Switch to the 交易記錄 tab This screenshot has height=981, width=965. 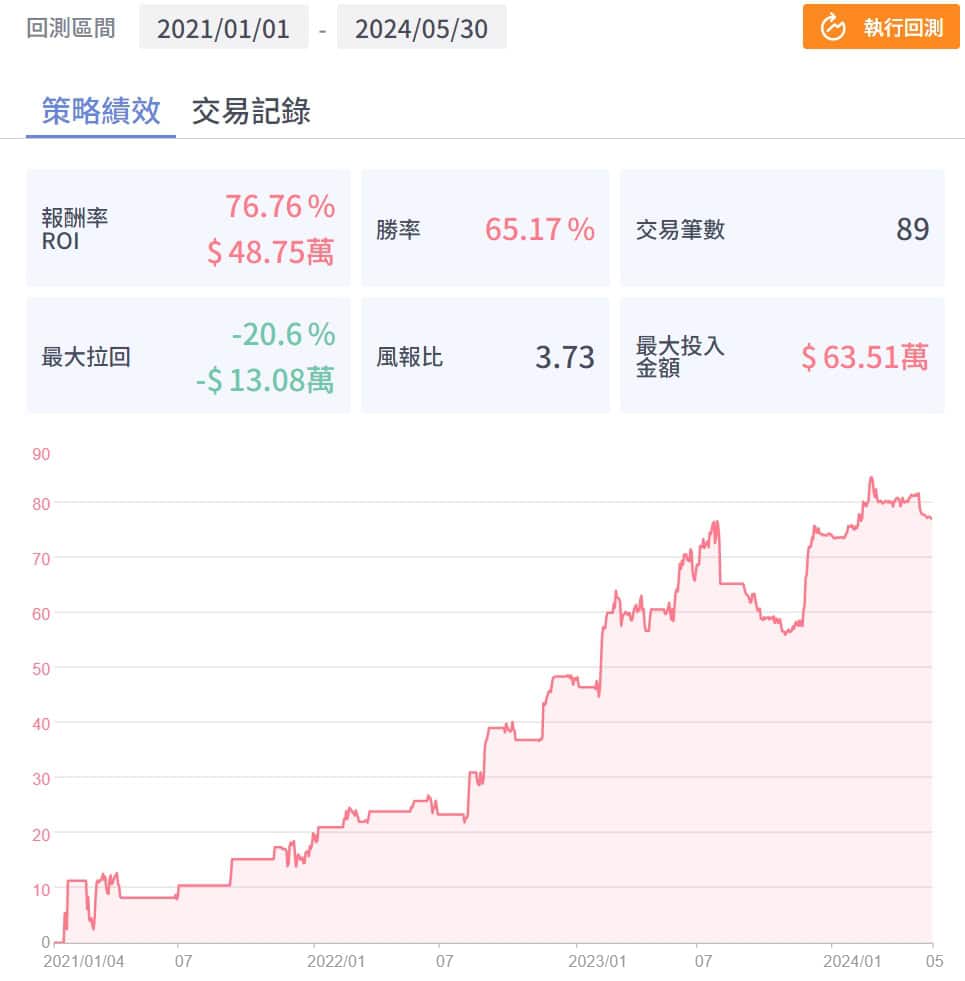point(251,111)
